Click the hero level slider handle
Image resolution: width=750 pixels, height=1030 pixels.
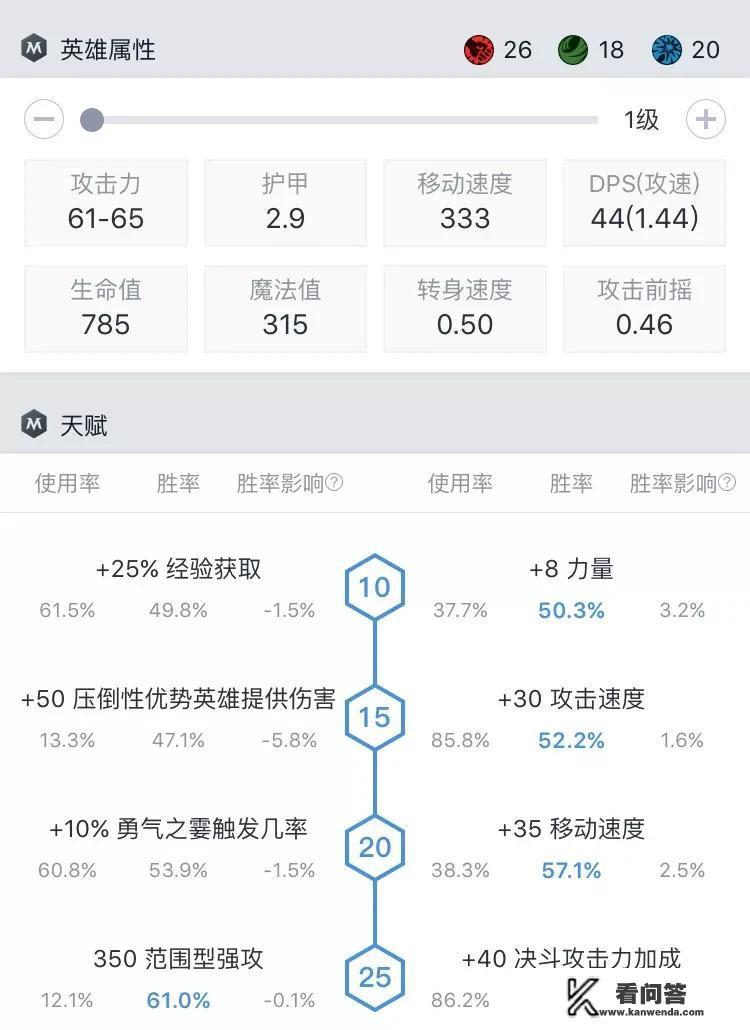[92, 120]
